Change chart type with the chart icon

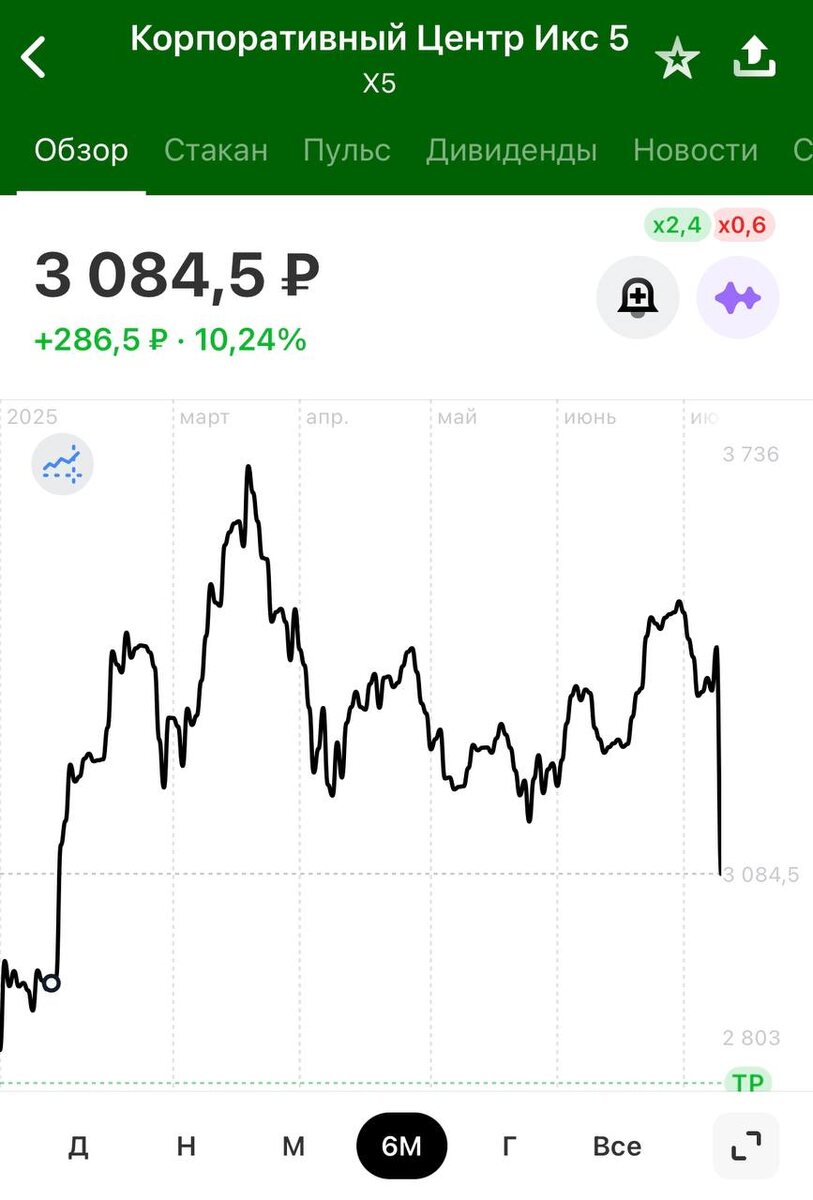(62, 464)
